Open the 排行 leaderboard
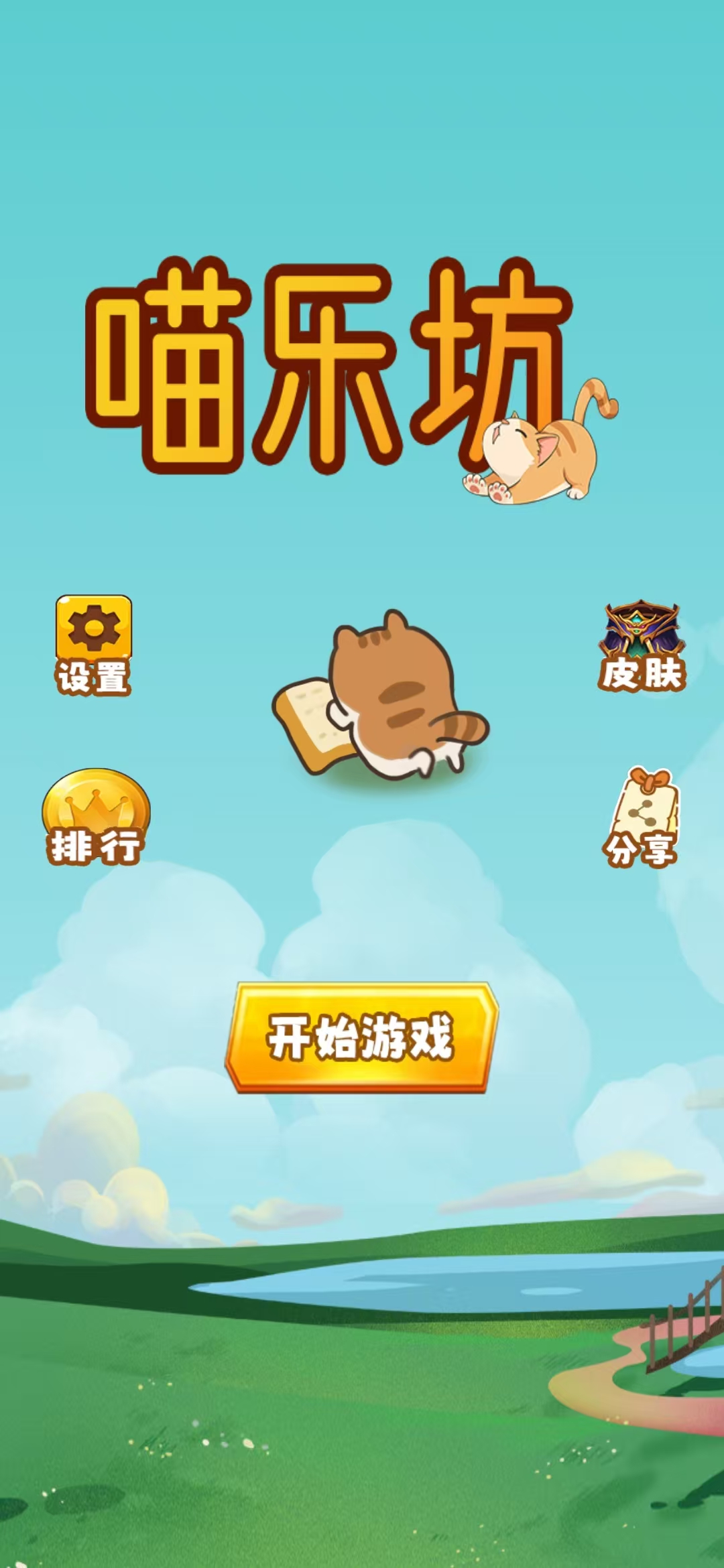This screenshot has width=724, height=1568. [95, 818]
